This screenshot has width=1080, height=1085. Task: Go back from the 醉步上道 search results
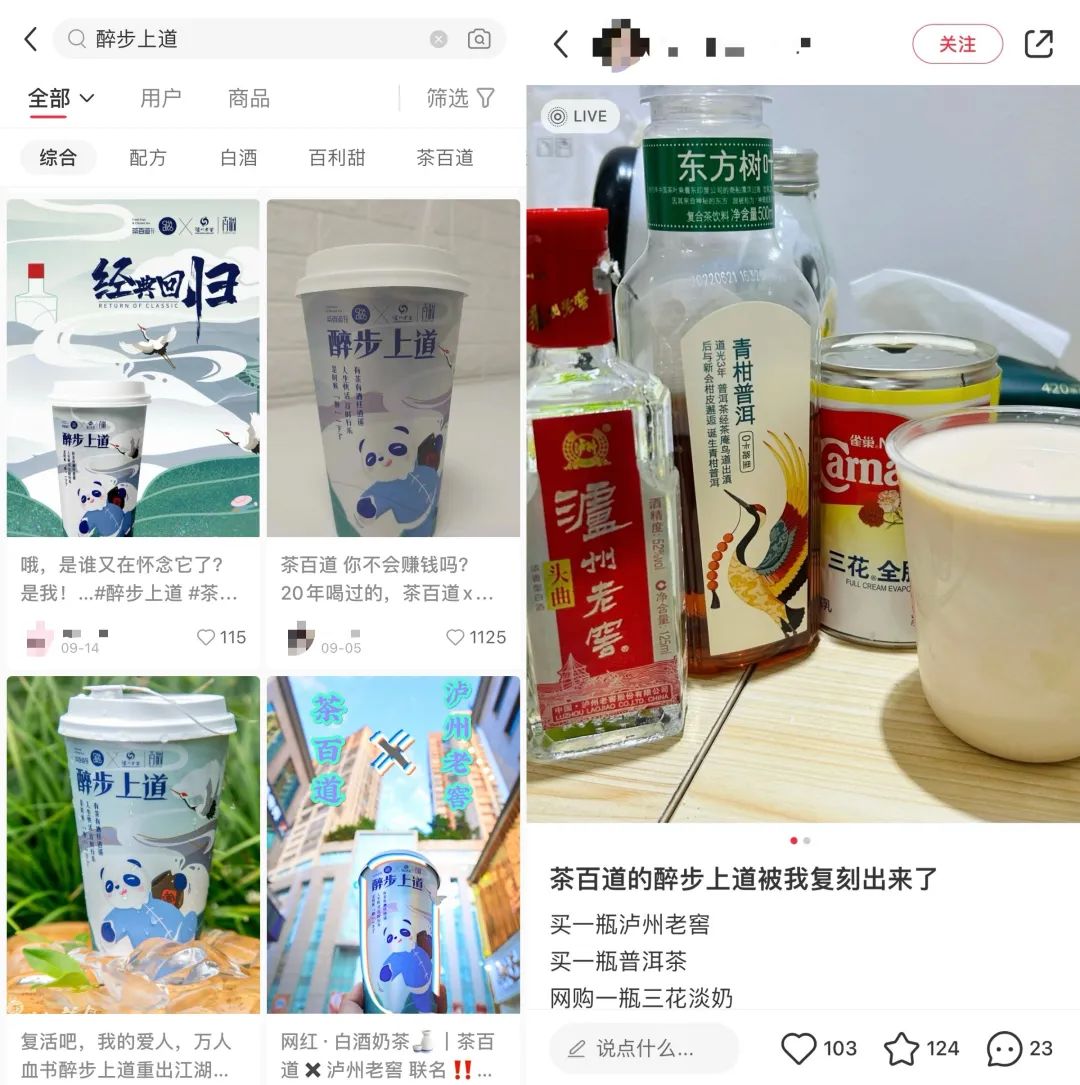tap(31, 39)
